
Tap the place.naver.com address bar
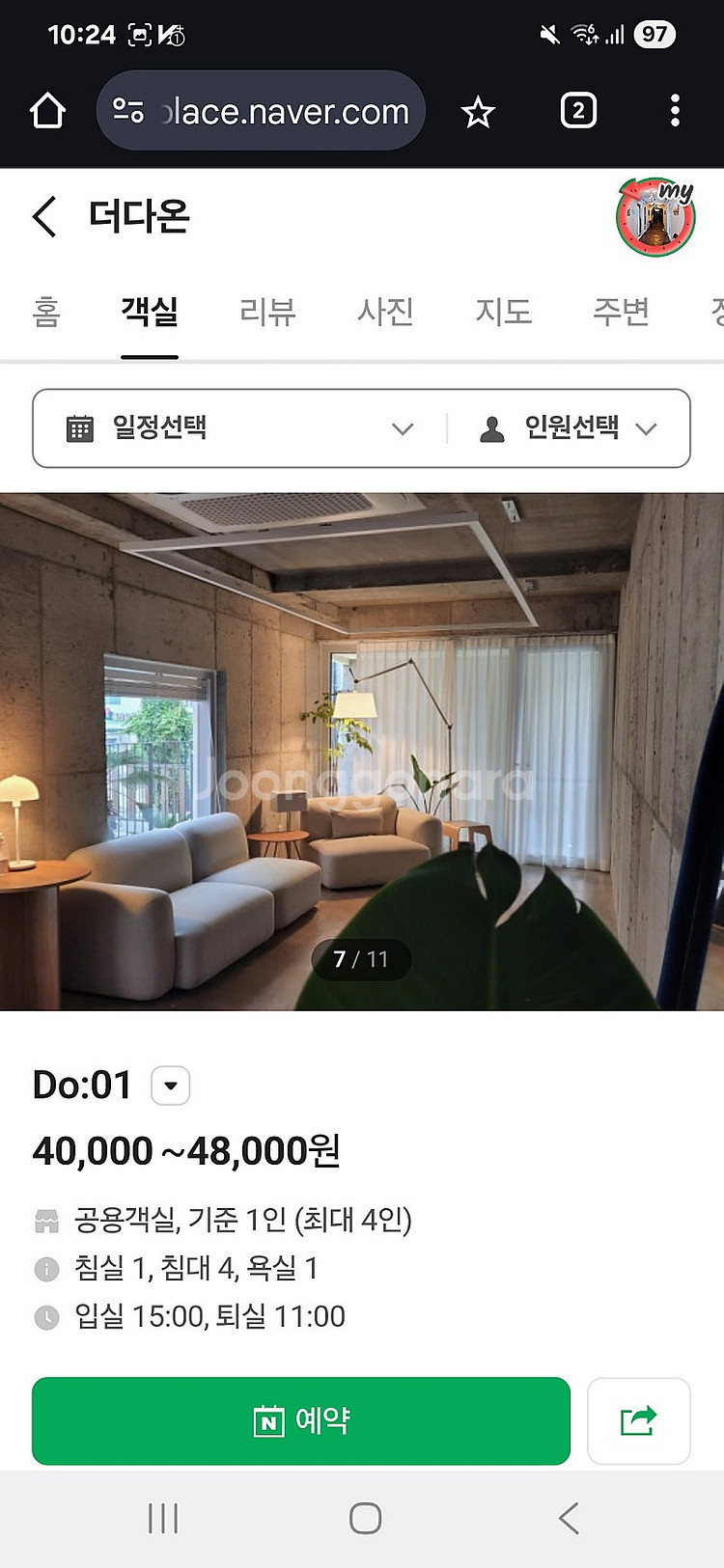tap(280, 111)
